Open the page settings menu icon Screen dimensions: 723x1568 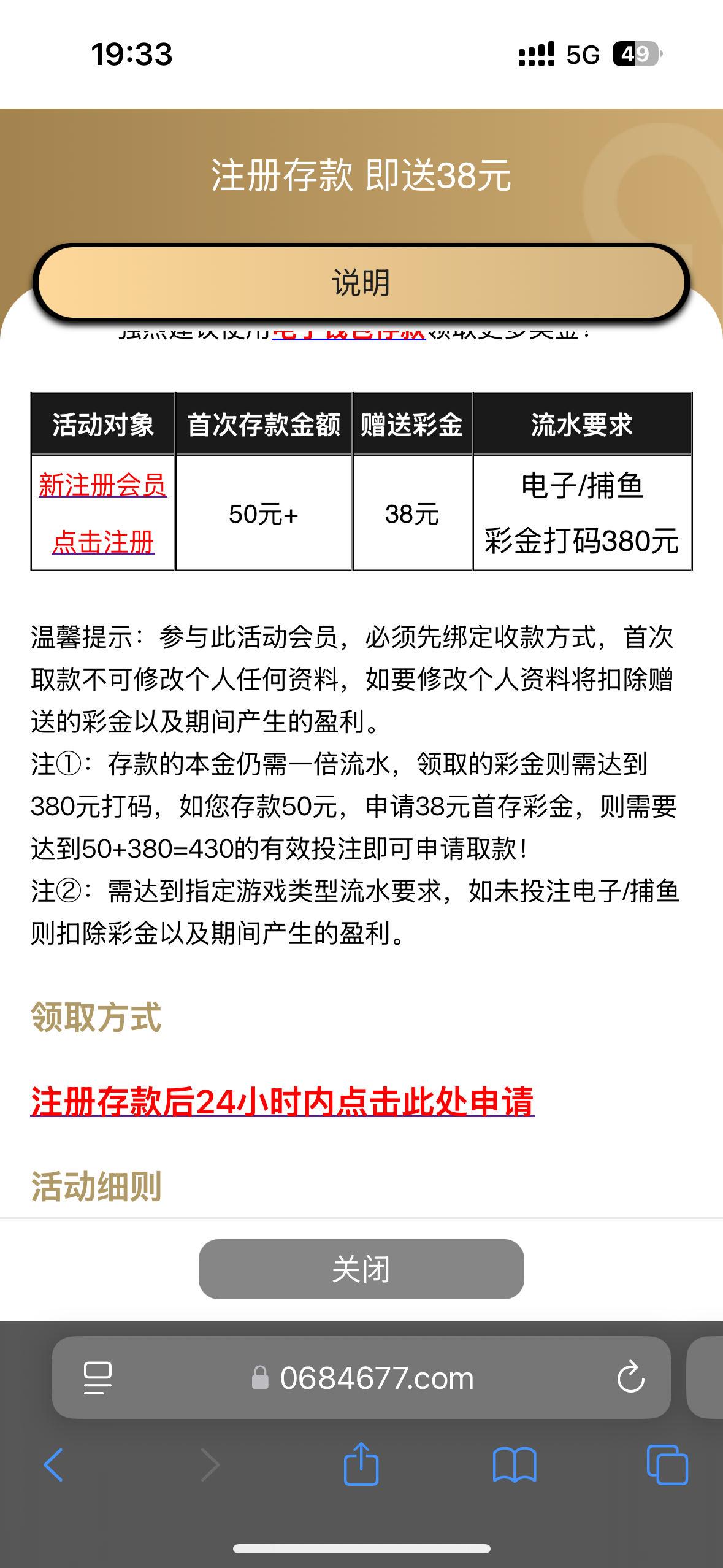[x=98, y=1378]
